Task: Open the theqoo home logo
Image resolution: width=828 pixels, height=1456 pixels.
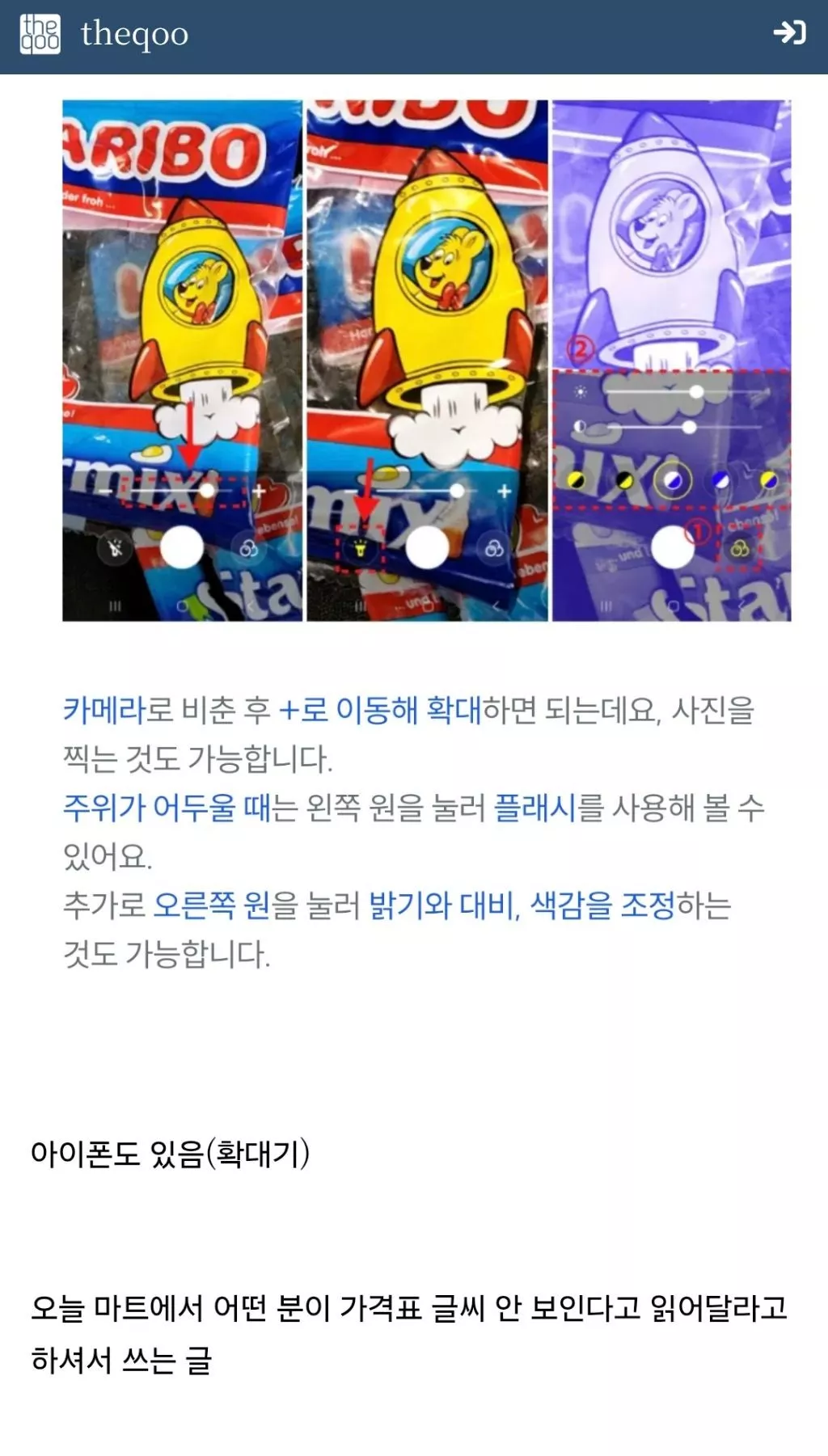Action: (105, 35)
